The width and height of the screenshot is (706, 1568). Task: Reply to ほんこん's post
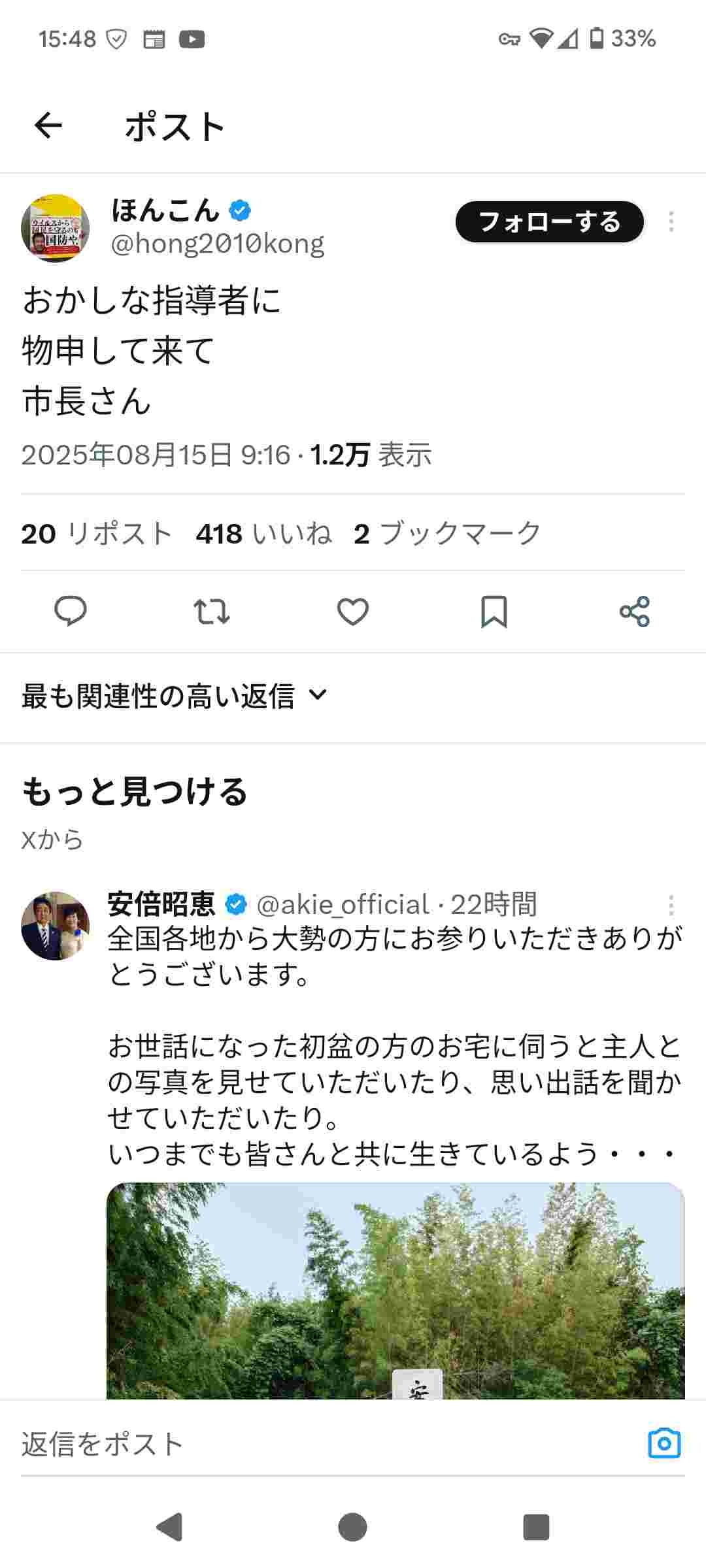72,612
